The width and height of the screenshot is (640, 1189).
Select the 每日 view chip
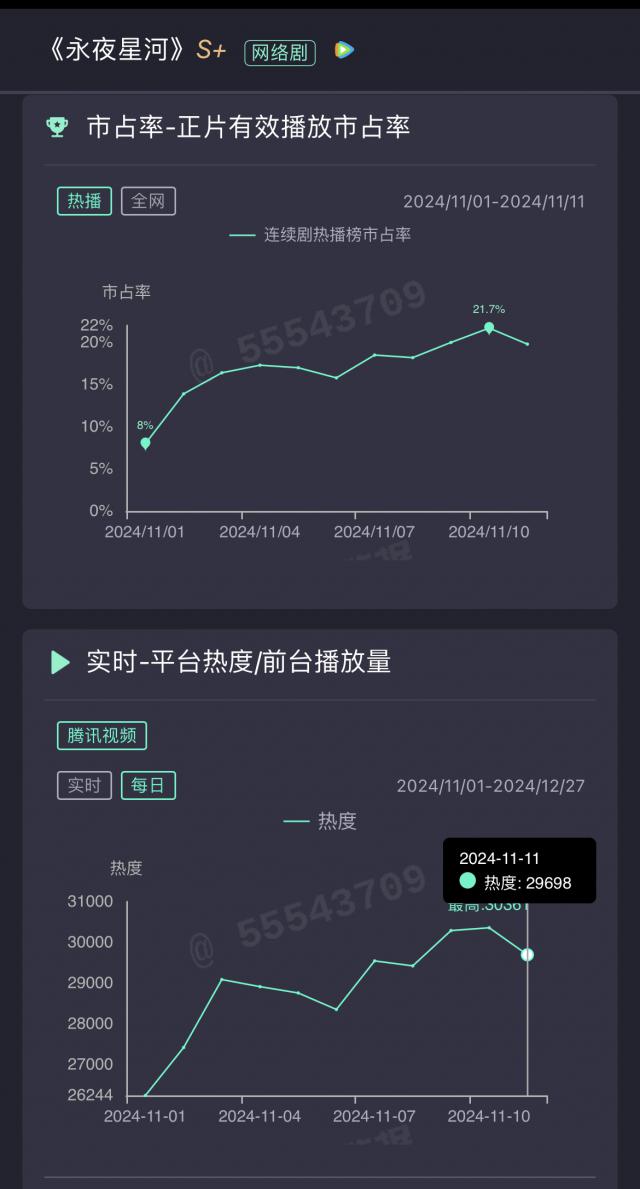click(148, 785)
